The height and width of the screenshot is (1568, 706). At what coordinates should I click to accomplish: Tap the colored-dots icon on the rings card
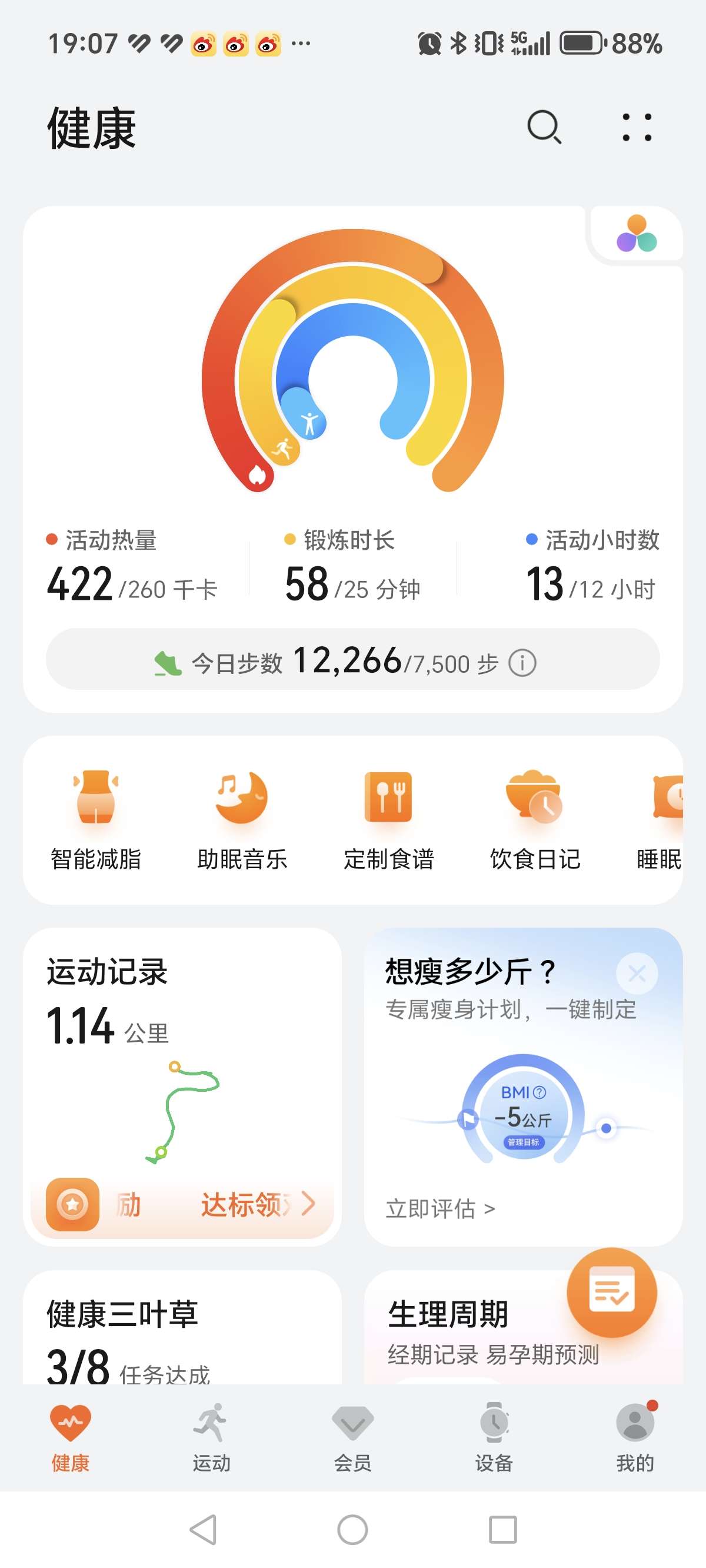point(637,232)
